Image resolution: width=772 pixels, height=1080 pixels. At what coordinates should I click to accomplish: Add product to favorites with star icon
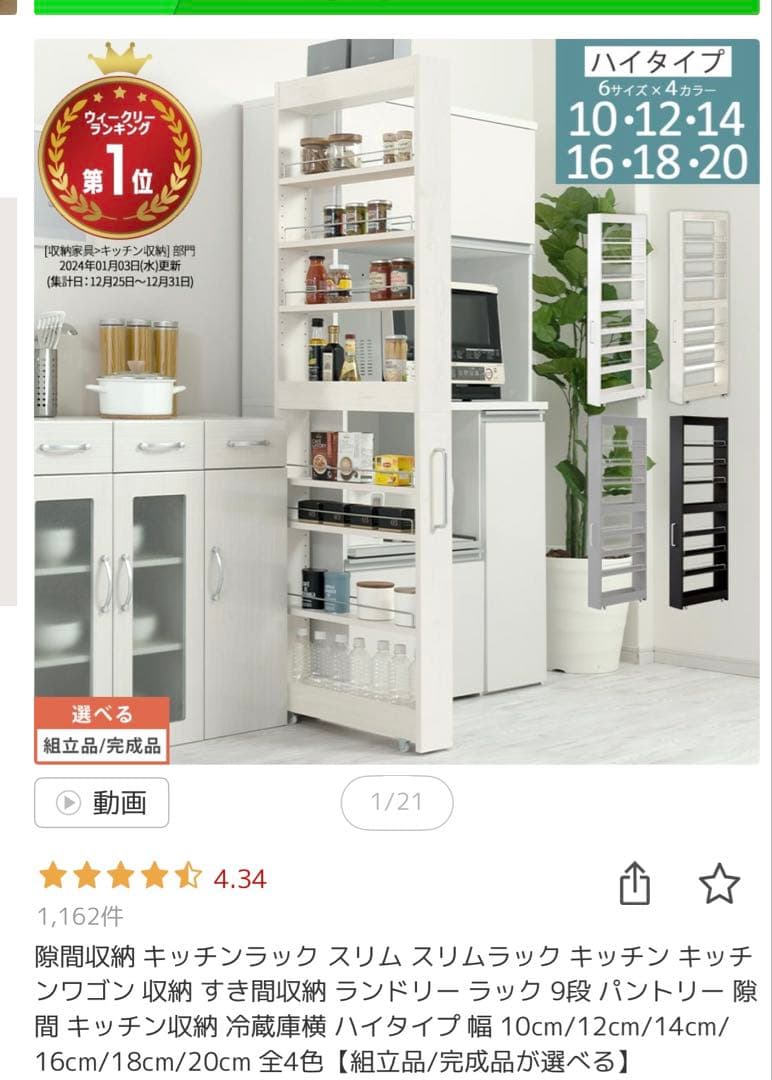click(x=718, y=884)
